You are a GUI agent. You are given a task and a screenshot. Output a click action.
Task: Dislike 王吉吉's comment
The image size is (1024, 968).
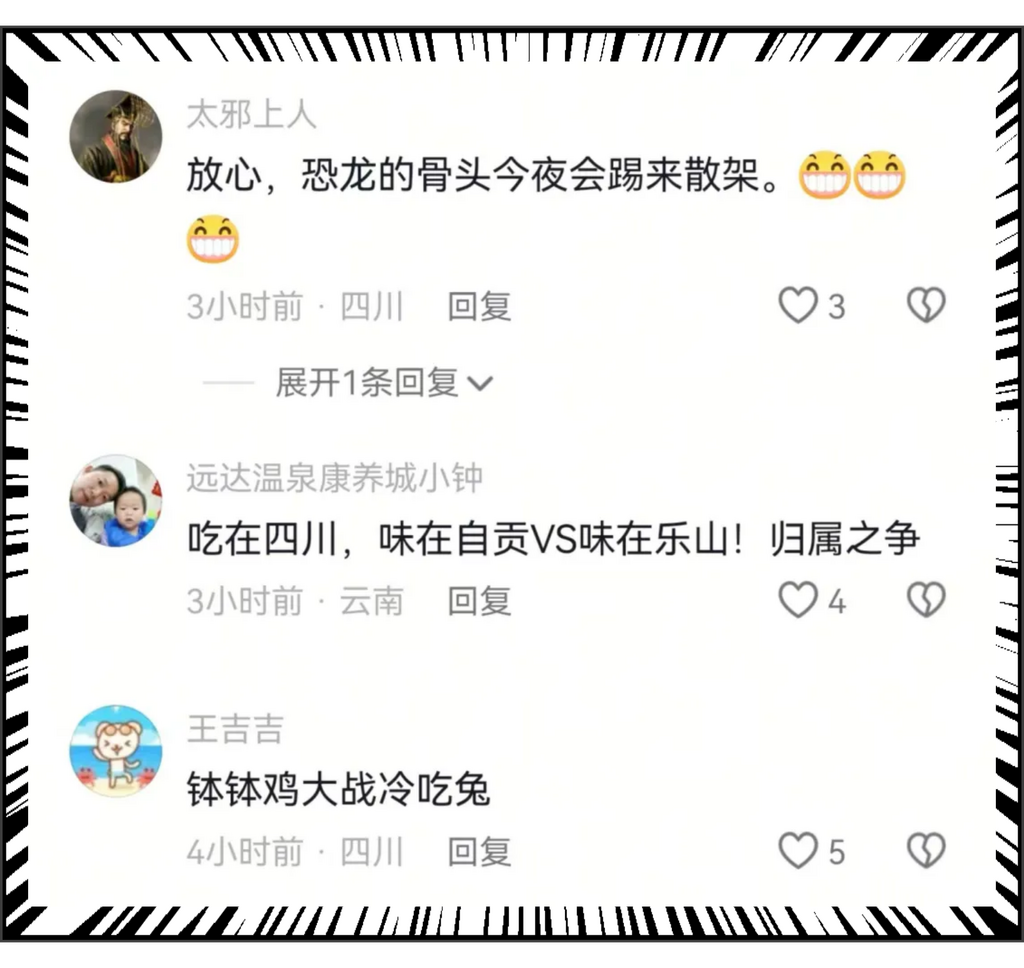[x=926, y=851]
